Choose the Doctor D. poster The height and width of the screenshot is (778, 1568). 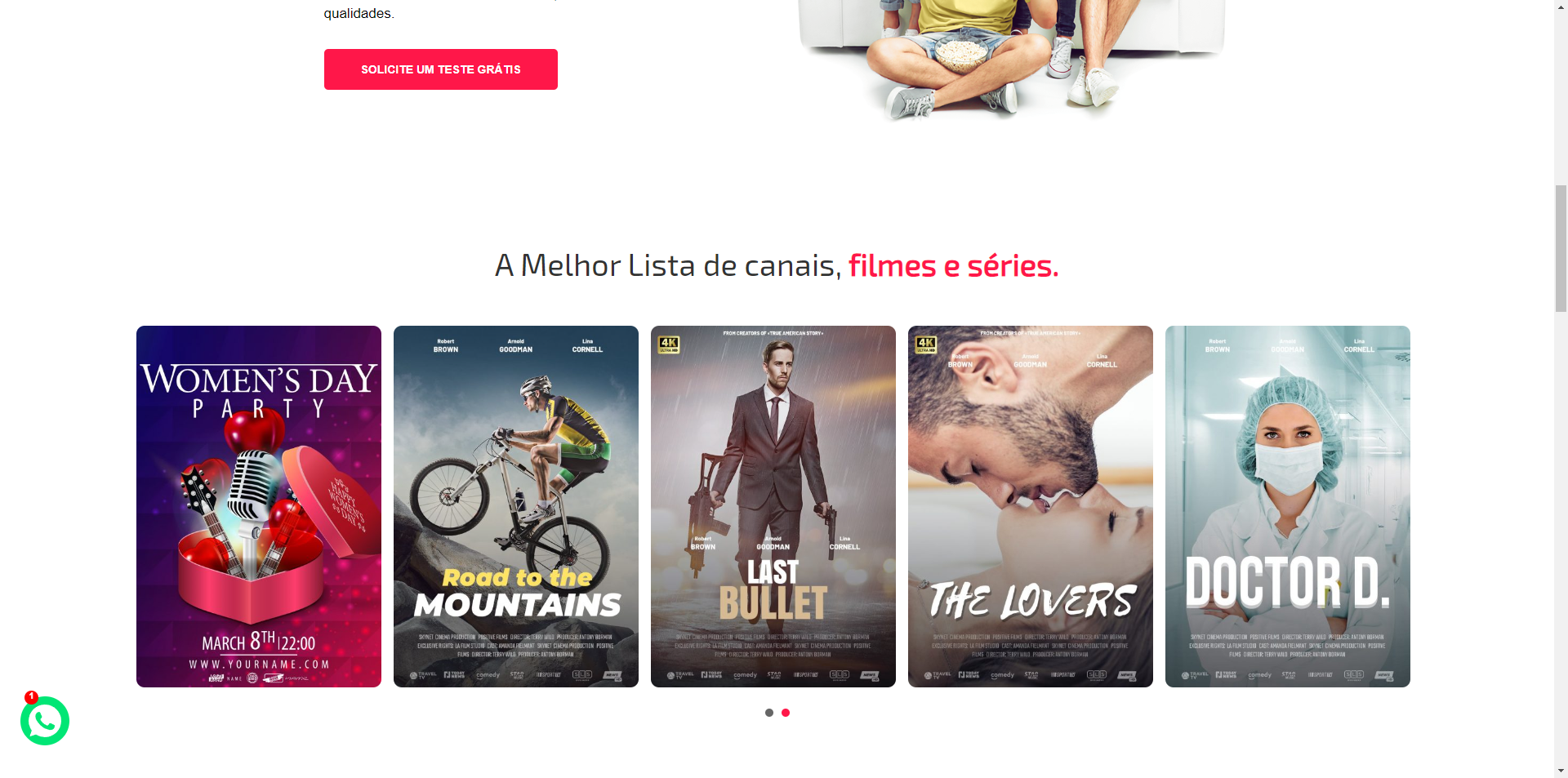tap(1288, 506)
